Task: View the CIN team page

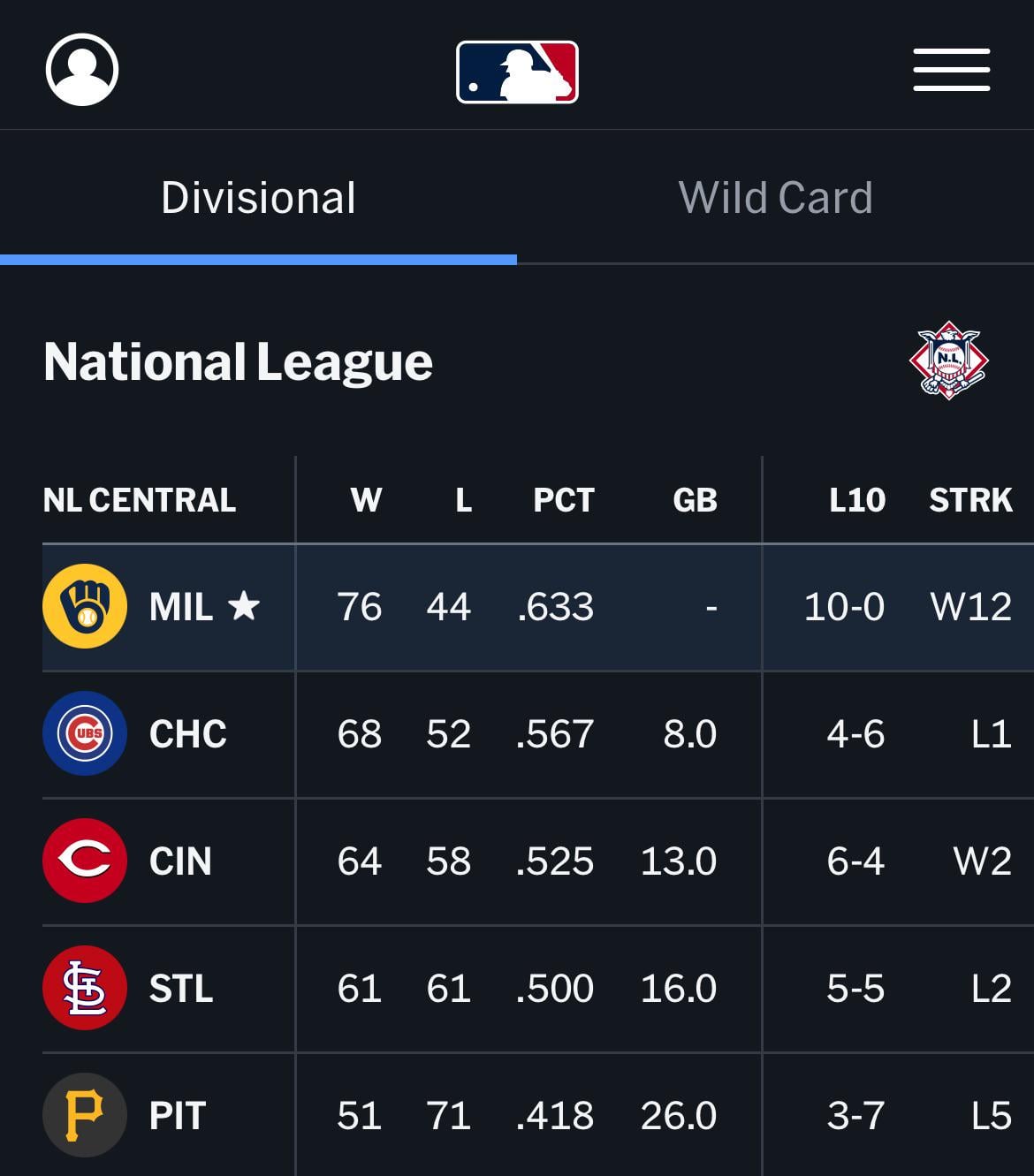Action: click(180, 861)
